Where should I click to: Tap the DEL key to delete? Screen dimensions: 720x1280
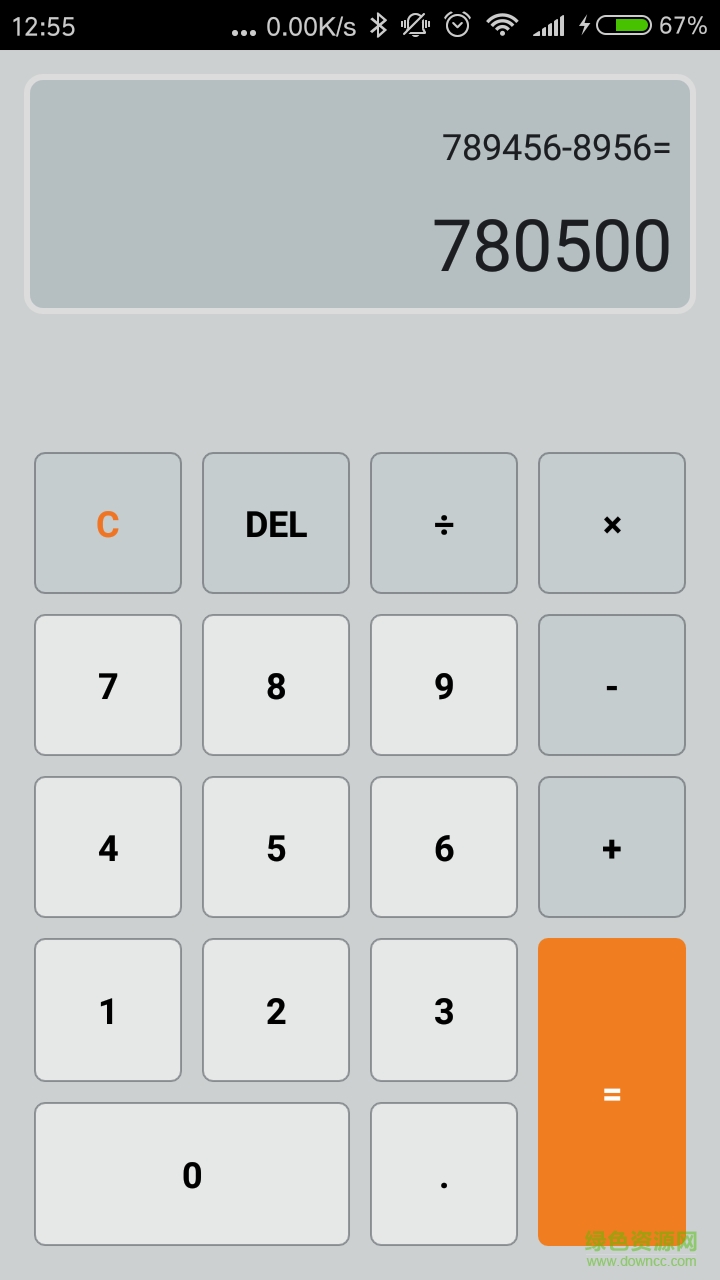pyautogui.click(x=276, y=523)
